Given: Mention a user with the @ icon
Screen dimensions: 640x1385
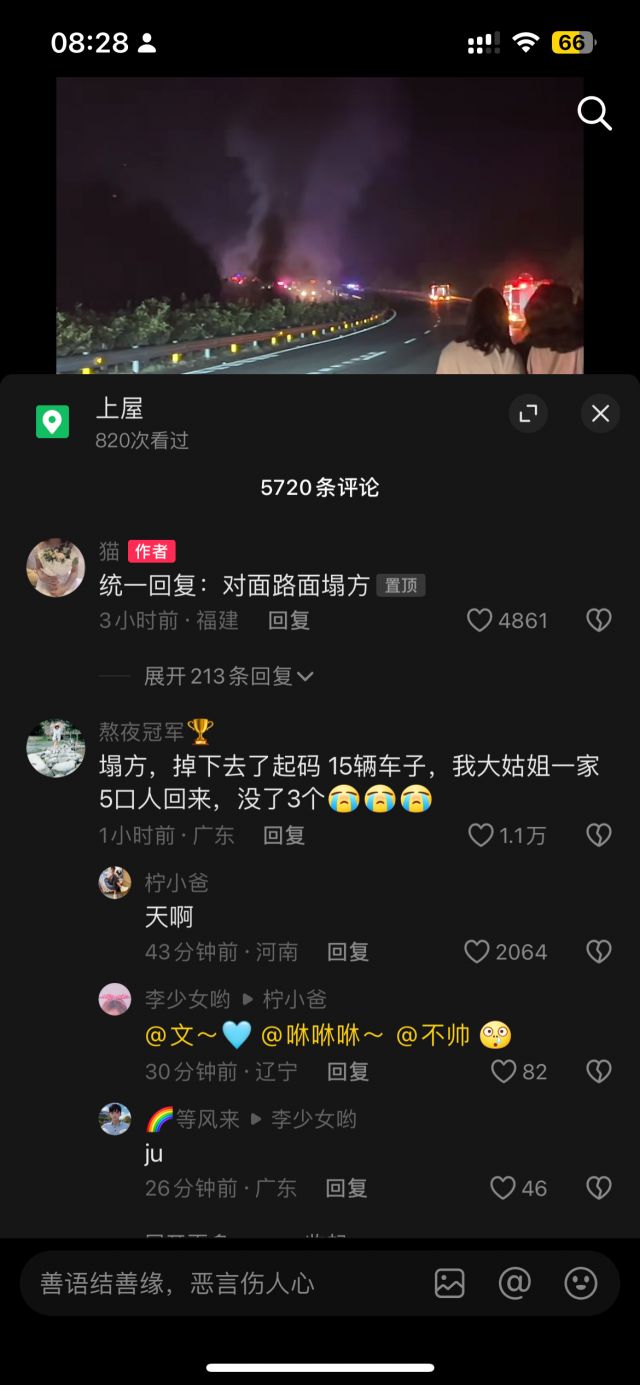Looking at the screenshot, I should 514,1283.
